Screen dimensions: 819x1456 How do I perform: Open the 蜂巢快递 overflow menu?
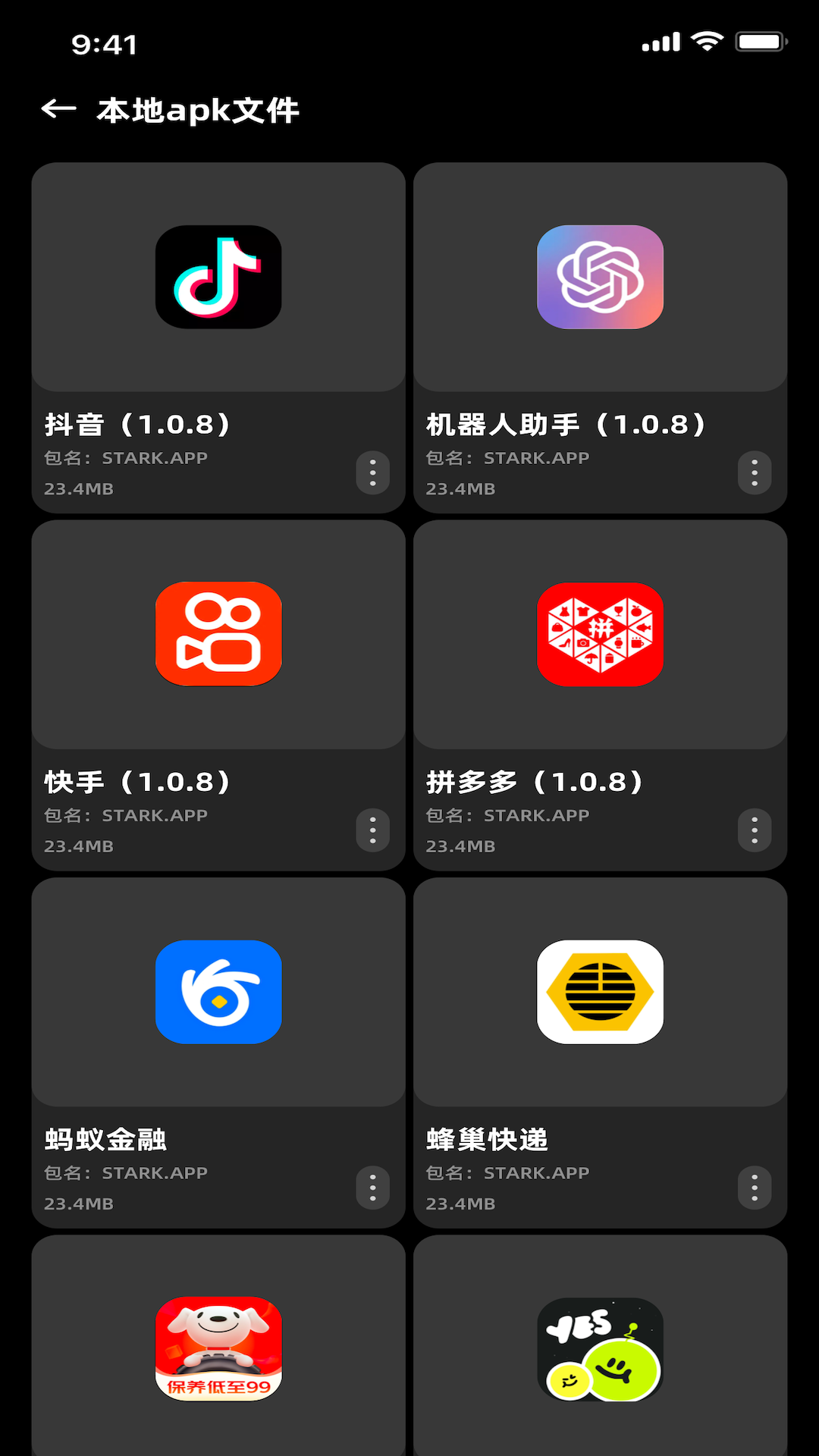pyautogui.click(x=754, y=1188)
